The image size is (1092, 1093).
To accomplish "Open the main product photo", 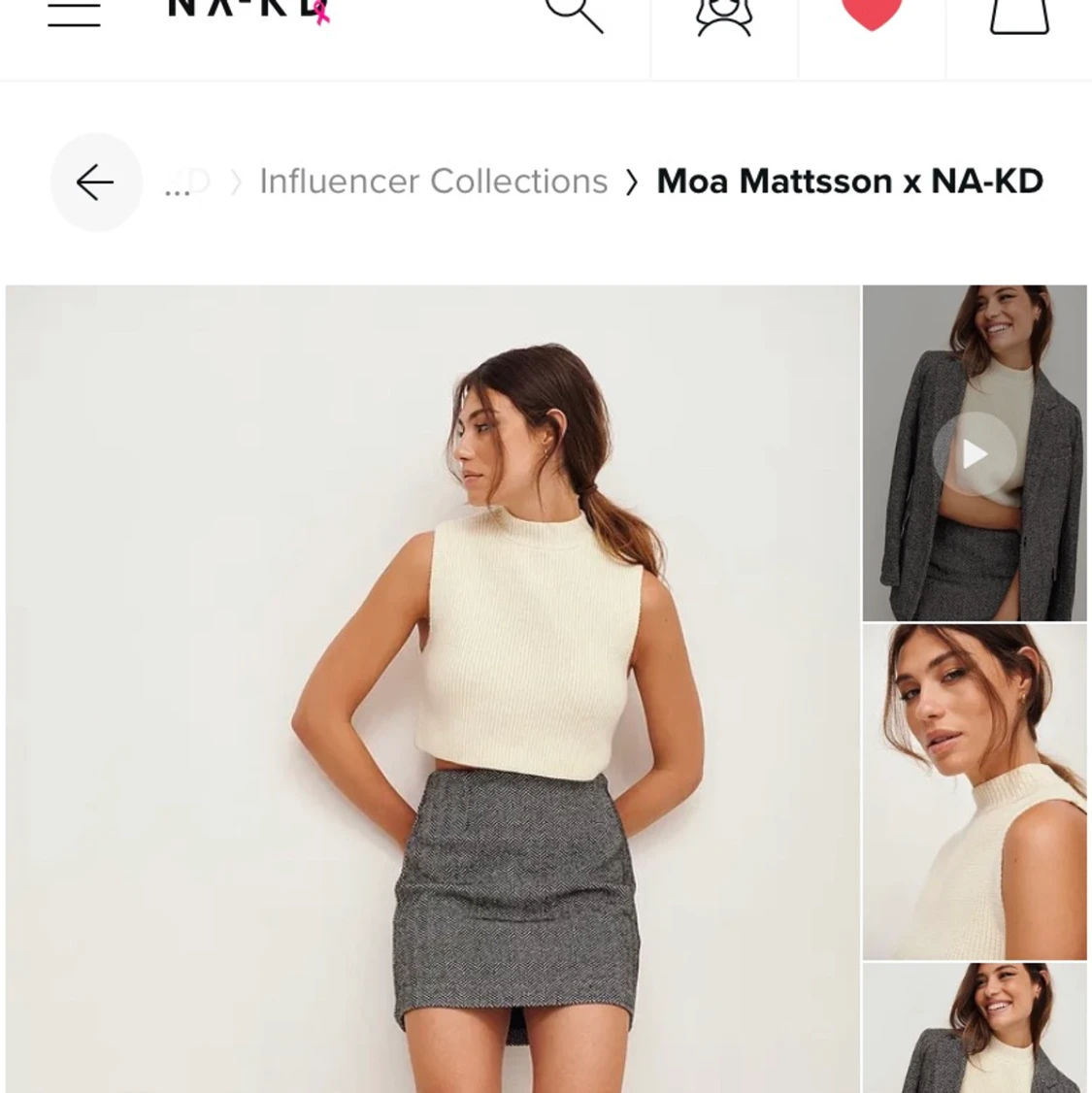I will click(433, 688).
